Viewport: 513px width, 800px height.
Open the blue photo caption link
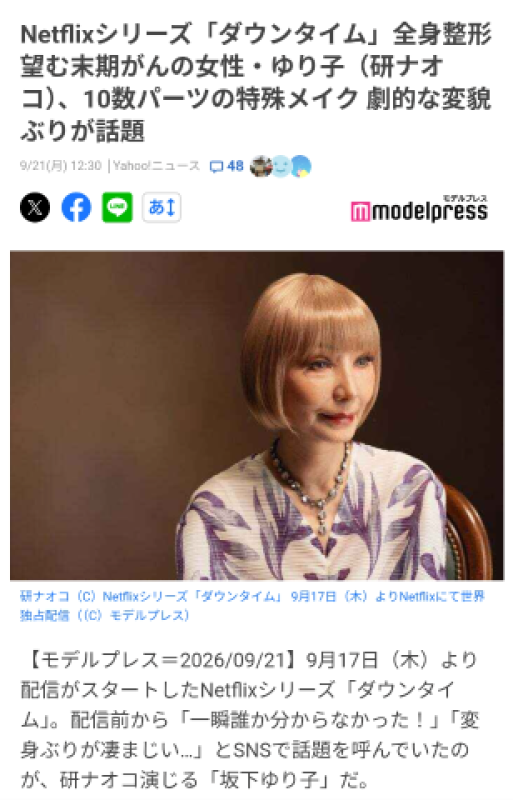click(x=252, y=606)
